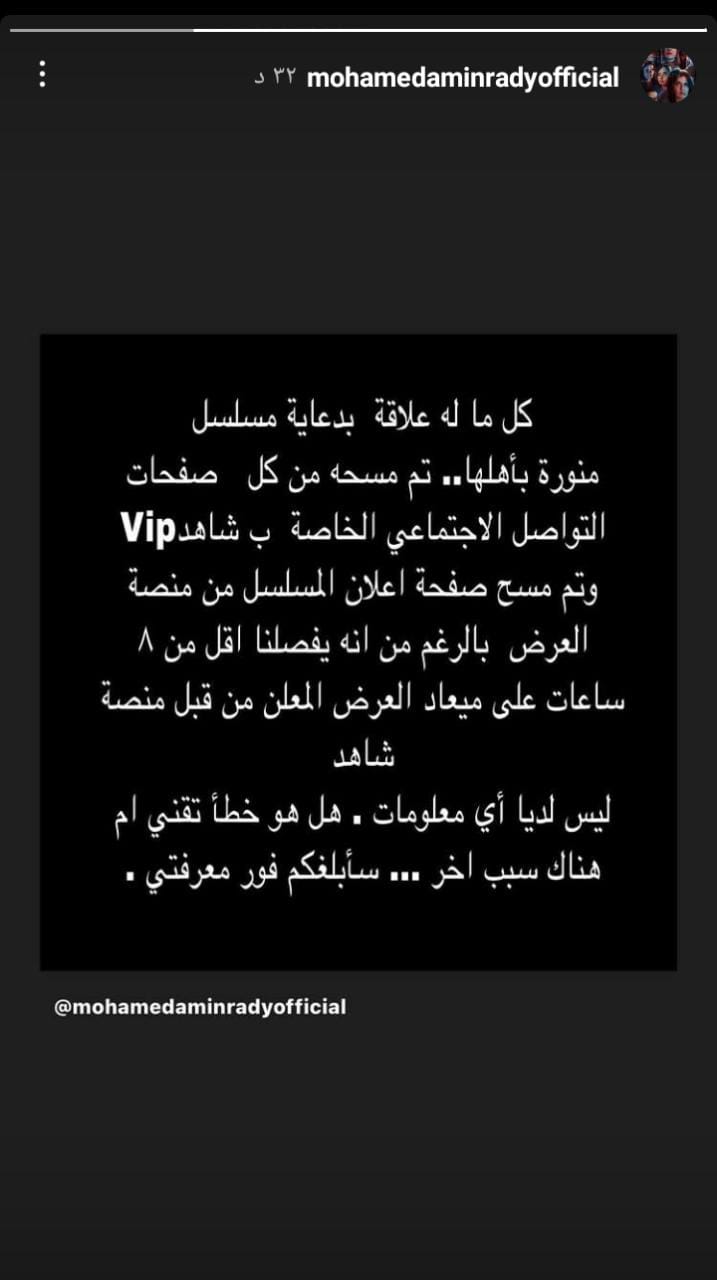Open the reshared black text post

358,652
